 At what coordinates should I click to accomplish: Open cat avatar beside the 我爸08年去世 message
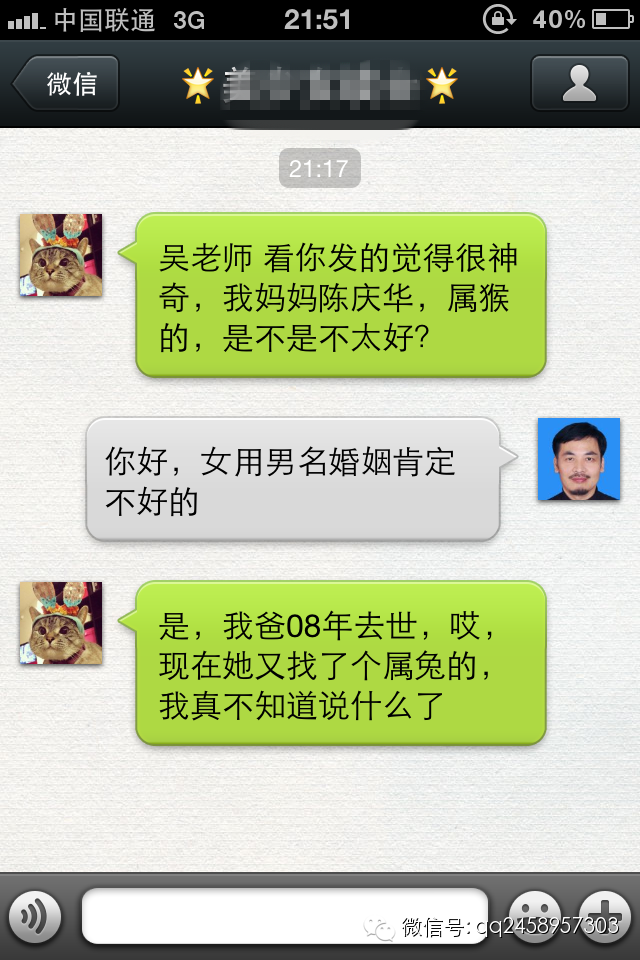pyautogui.click(x=61, y=623)
